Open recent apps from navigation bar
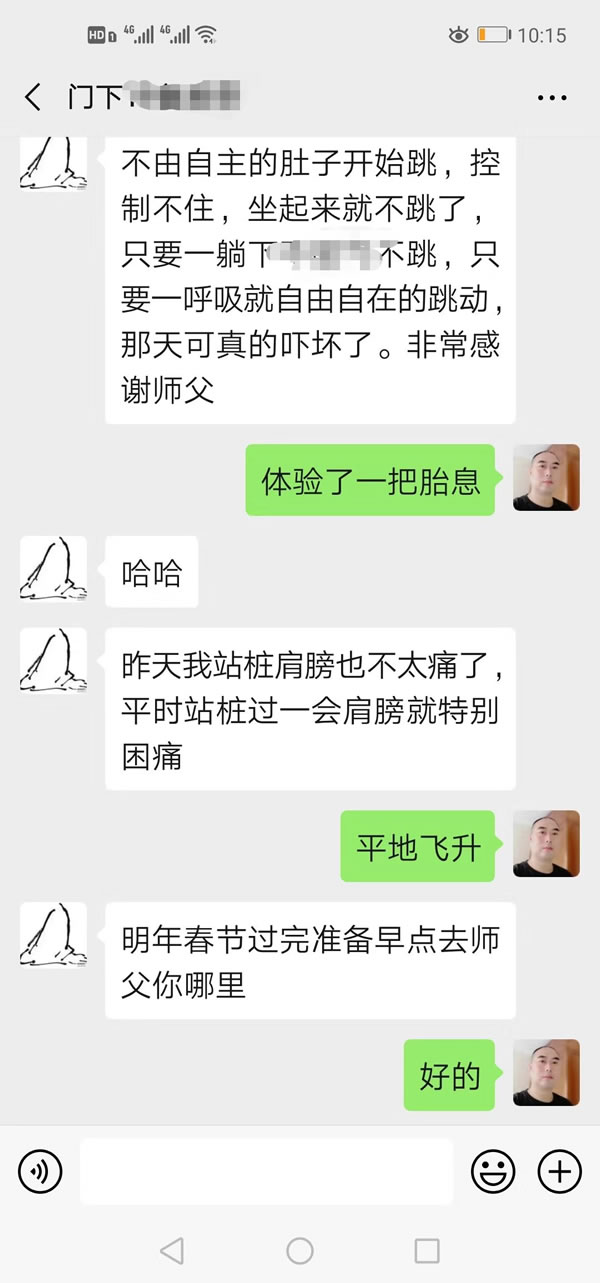 (x=427, y=1250)
